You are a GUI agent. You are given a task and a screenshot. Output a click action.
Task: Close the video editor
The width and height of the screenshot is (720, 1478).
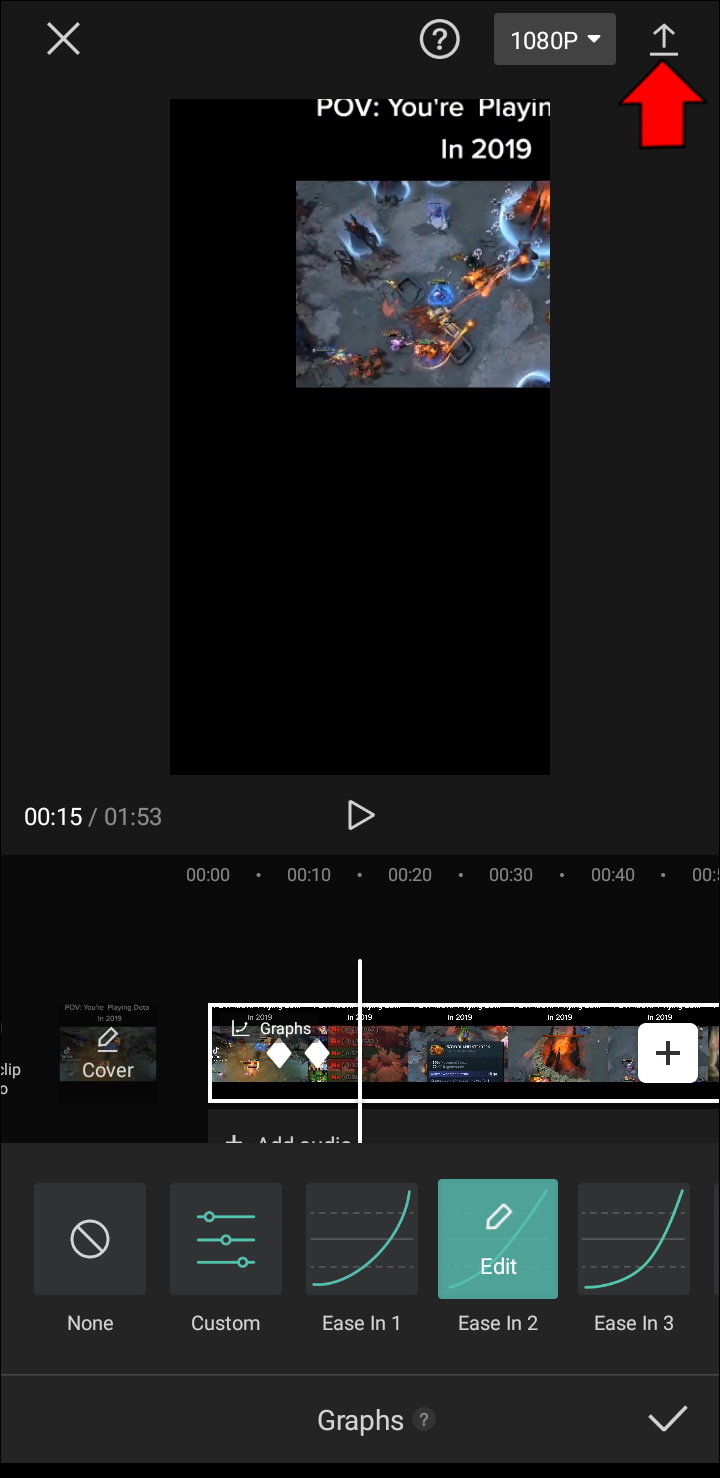pos(63,40)
